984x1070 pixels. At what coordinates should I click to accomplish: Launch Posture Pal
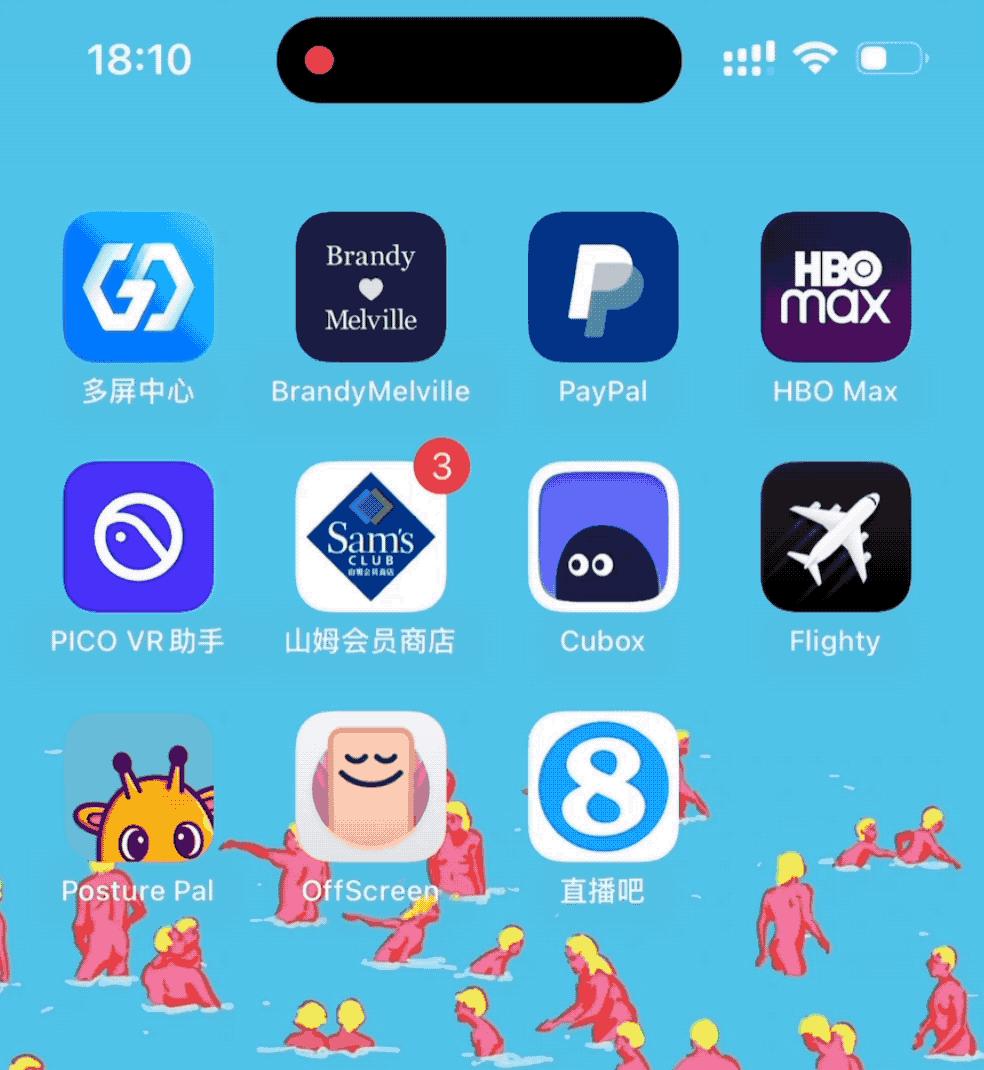click(138, 787)
